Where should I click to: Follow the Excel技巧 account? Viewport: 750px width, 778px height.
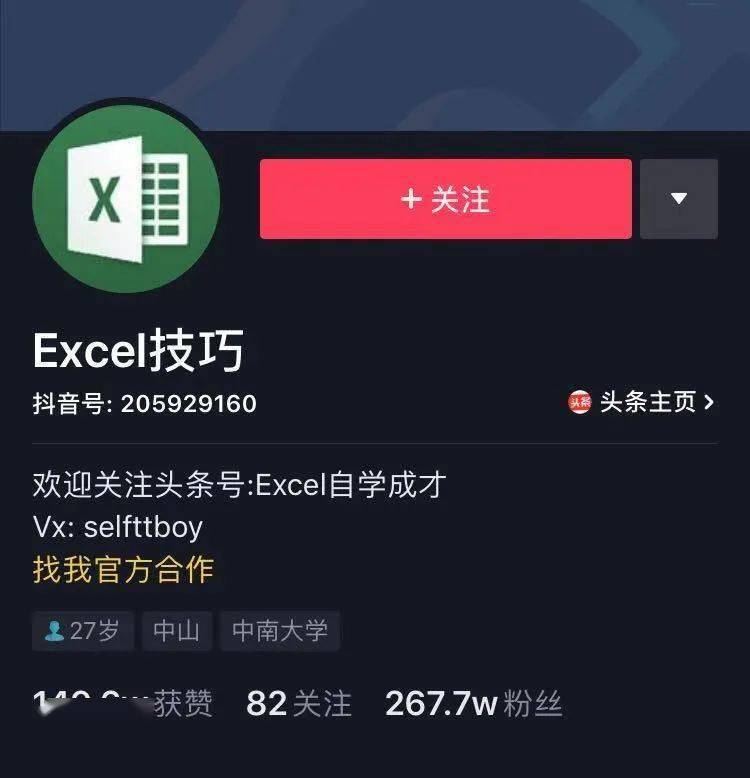[x=445, y=199]
